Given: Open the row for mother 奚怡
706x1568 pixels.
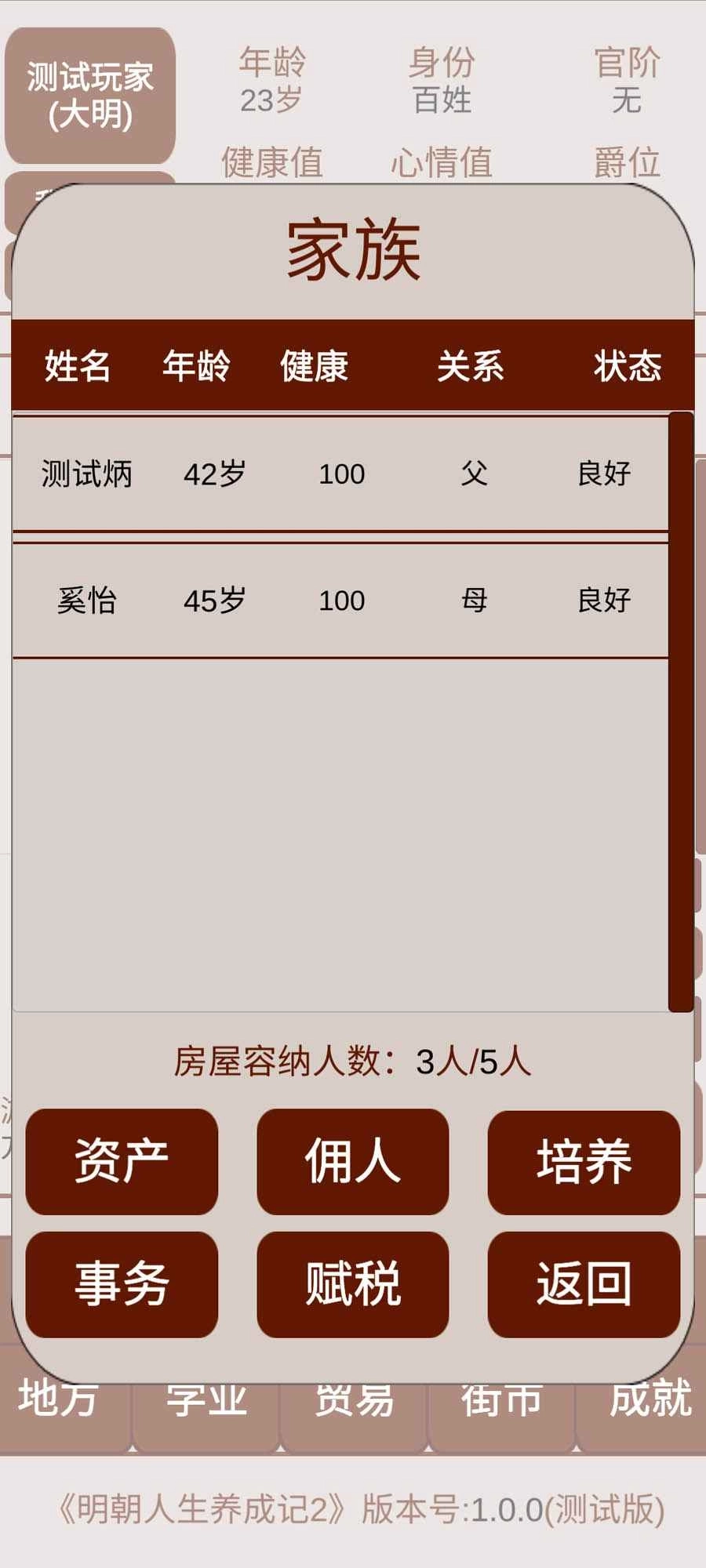Looking at the screenshot, I should pos(340,601).
